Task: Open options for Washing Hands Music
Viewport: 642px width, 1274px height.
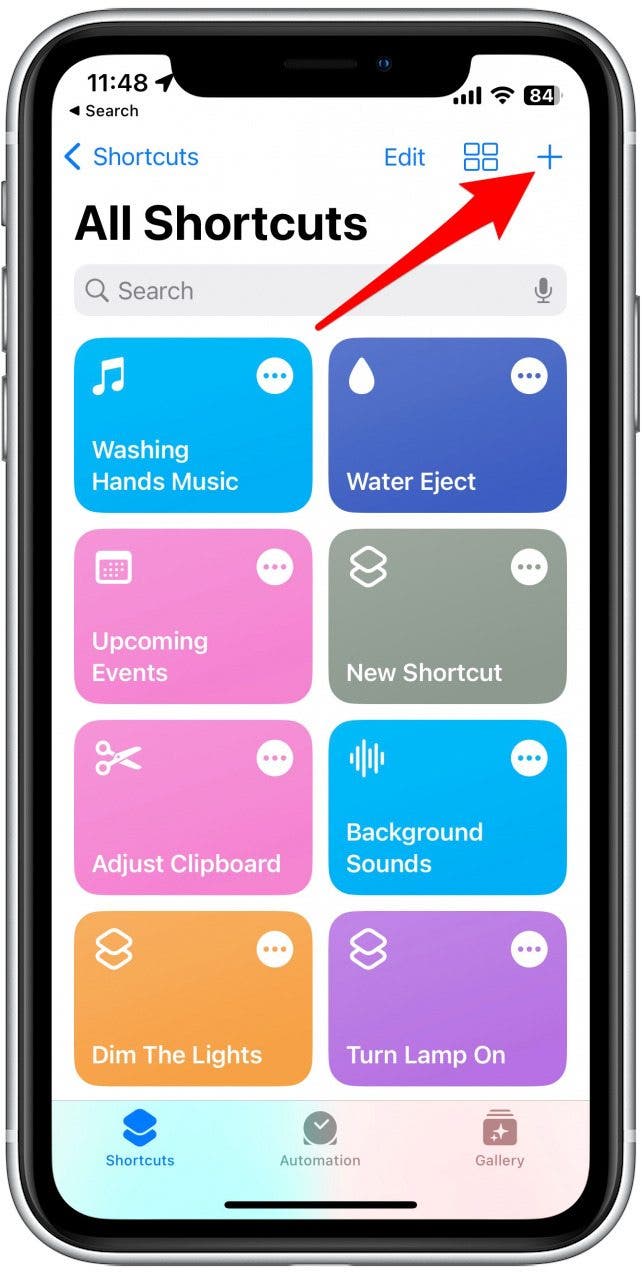Action: 275,377
